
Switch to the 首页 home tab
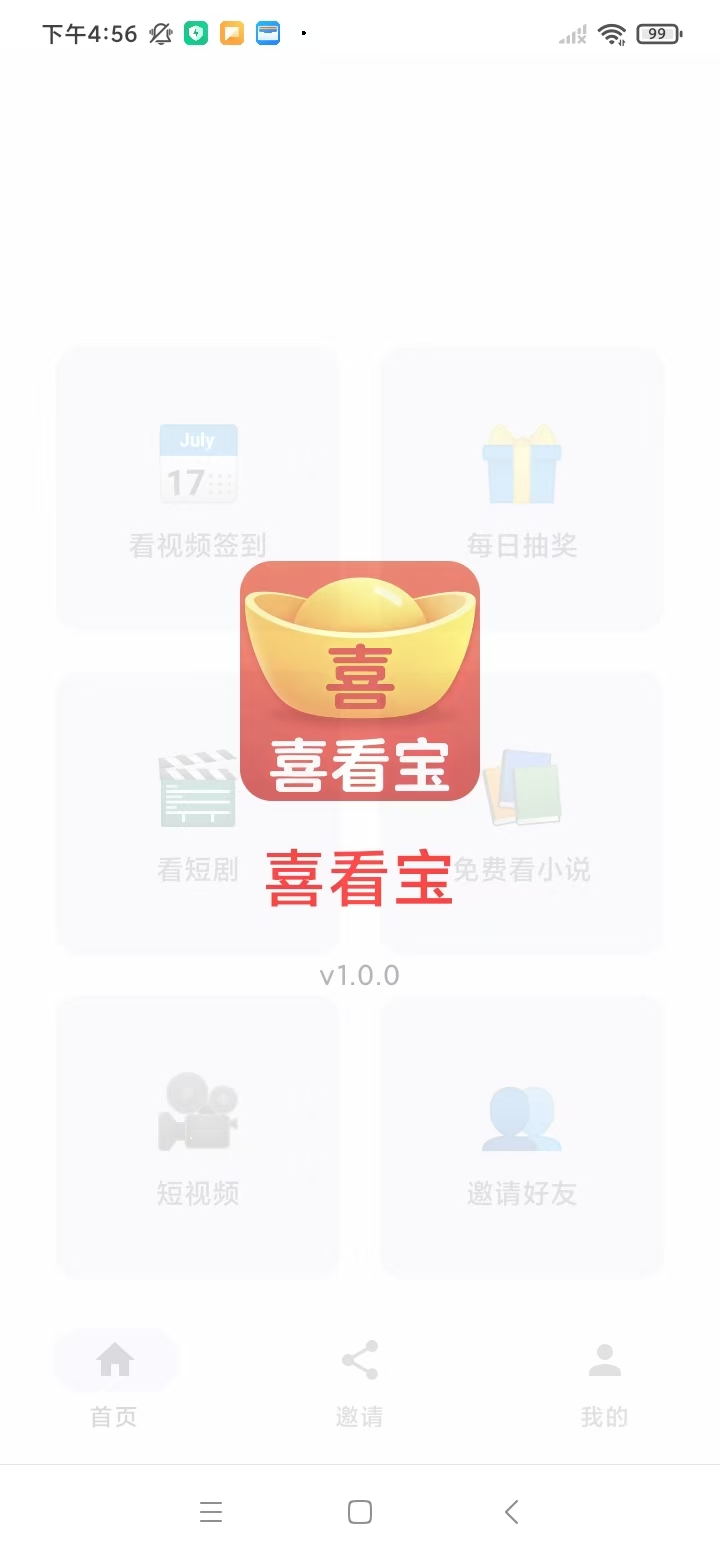(114, 1416)
